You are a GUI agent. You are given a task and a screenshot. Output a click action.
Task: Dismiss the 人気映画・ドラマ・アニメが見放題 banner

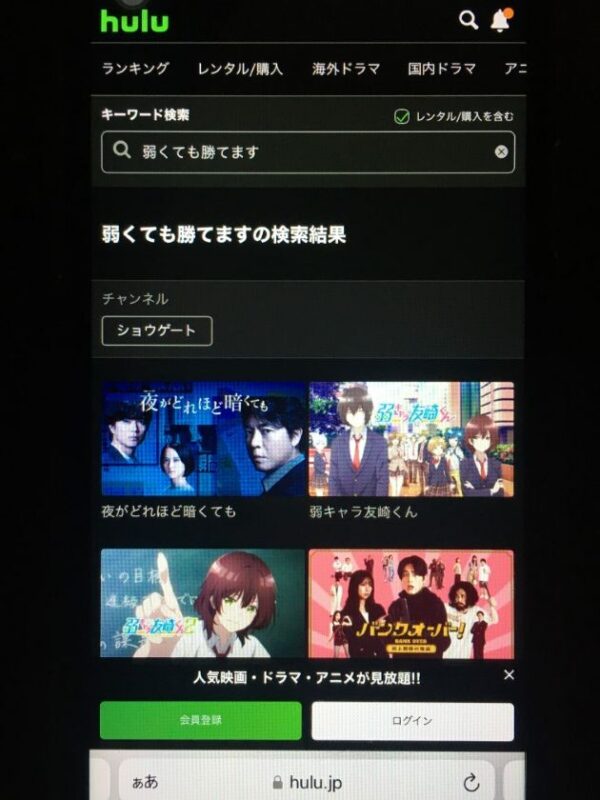tap(509, 675)
